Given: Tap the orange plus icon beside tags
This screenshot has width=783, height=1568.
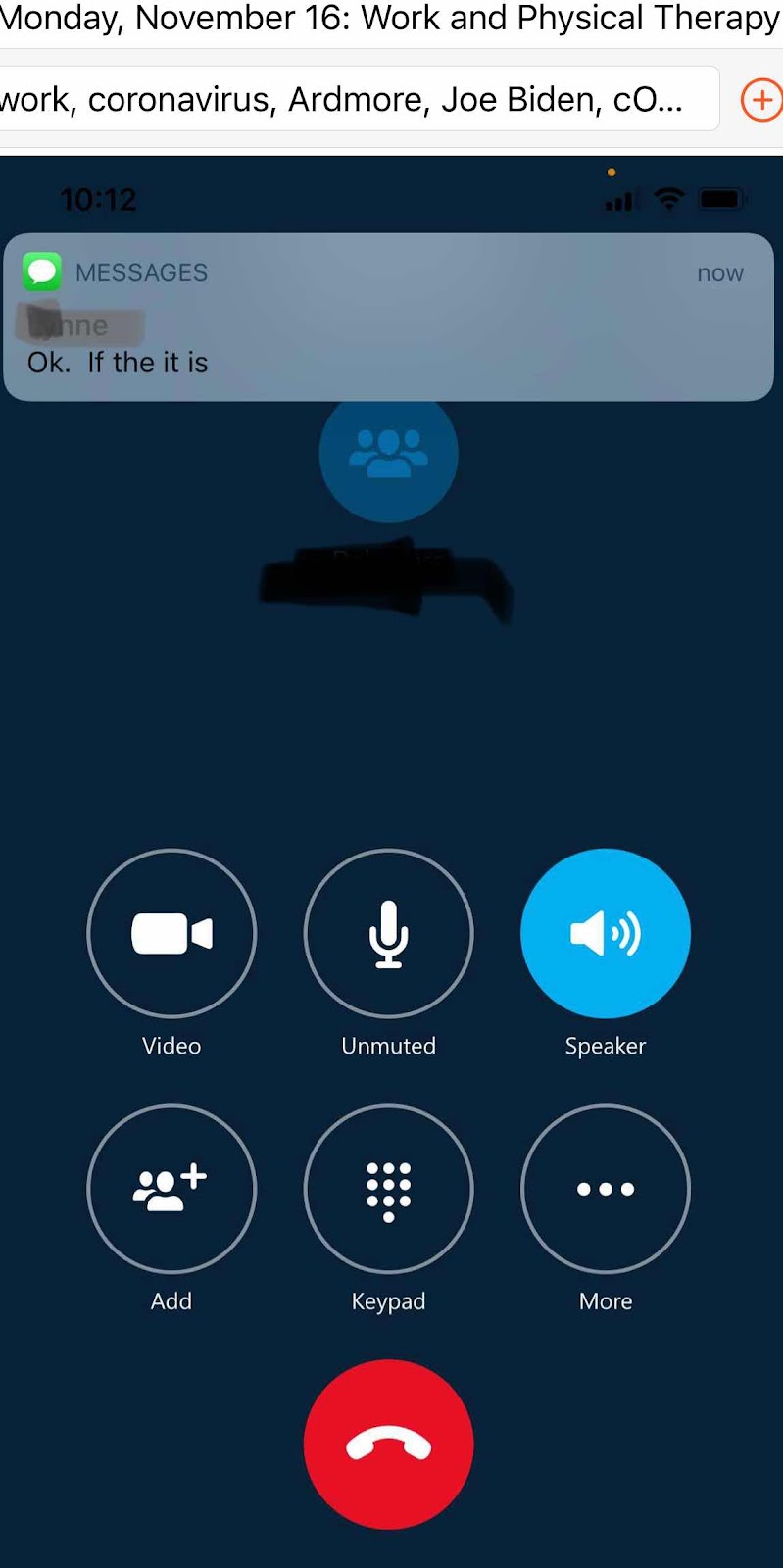Looking at the screenshot, I should [x=760, y=100].
